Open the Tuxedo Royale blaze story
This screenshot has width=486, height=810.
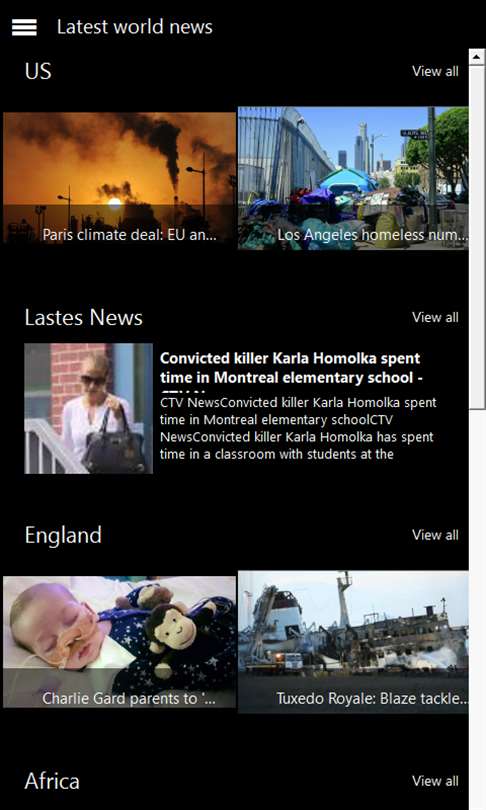[x=353, y=642]
